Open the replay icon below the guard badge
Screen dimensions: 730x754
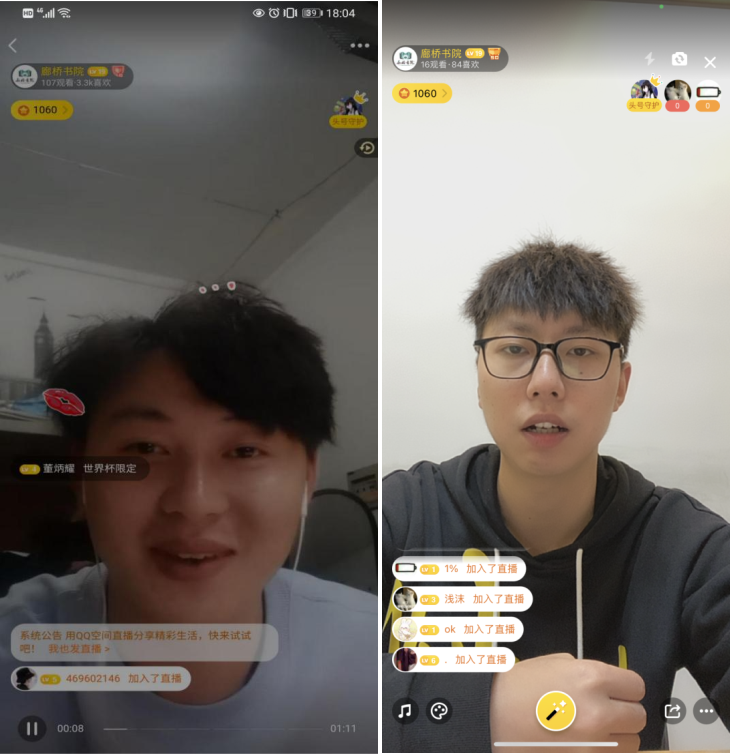366,148
